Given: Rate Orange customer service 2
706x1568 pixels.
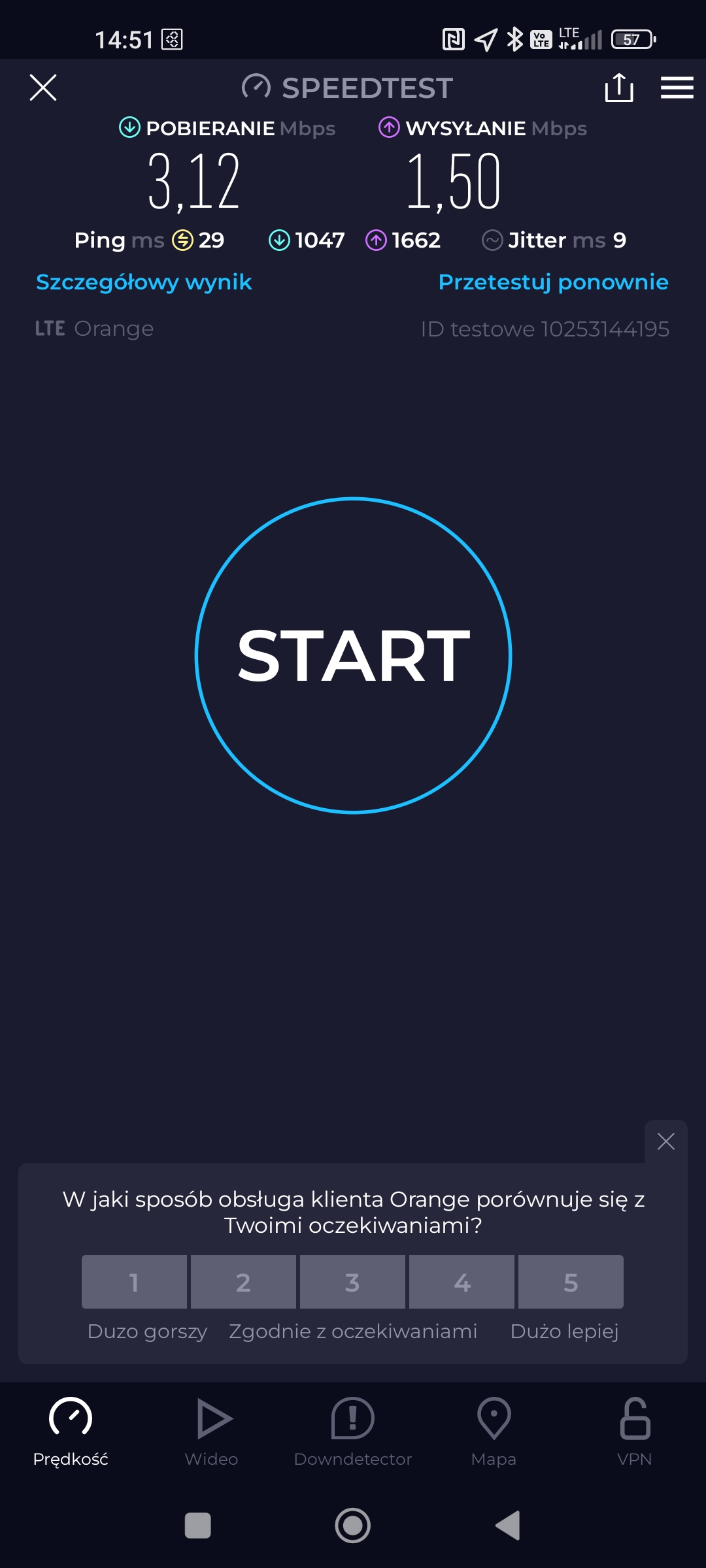Looking at the screenshot, I should coord(243,1282).
